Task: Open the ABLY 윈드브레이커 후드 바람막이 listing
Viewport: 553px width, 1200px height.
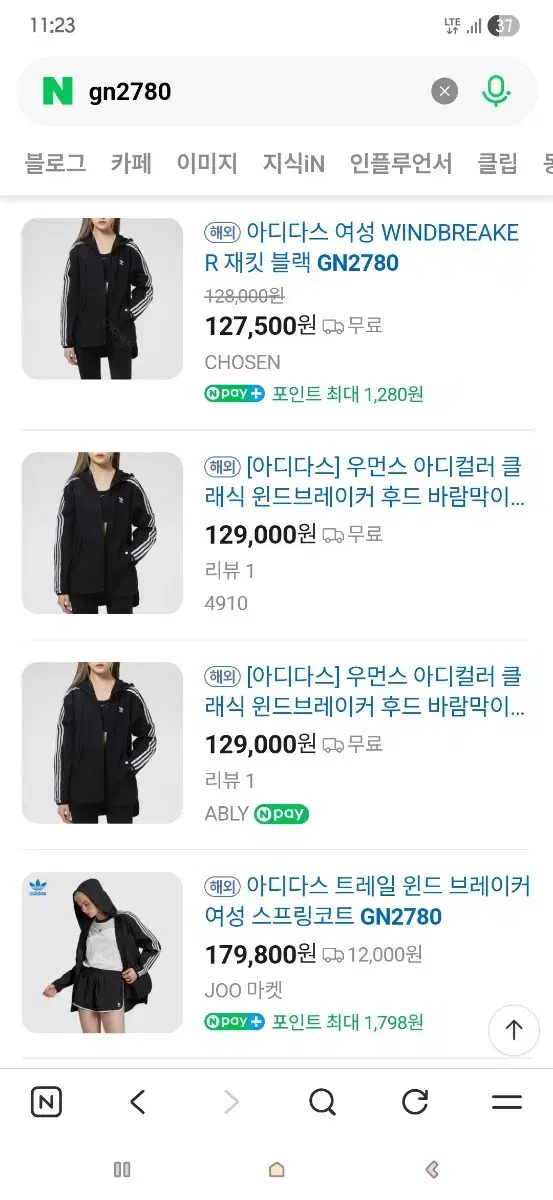Action: pos(364,692)
